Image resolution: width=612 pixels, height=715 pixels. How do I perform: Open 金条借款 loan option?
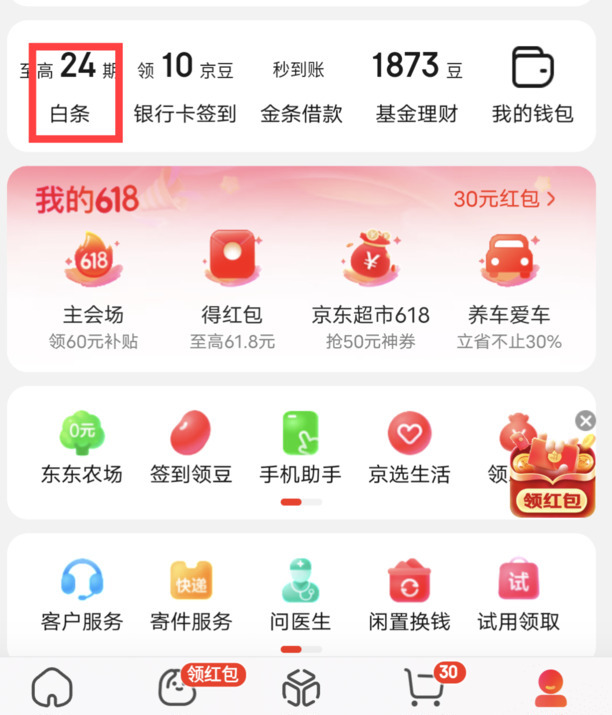coord(301,91)
